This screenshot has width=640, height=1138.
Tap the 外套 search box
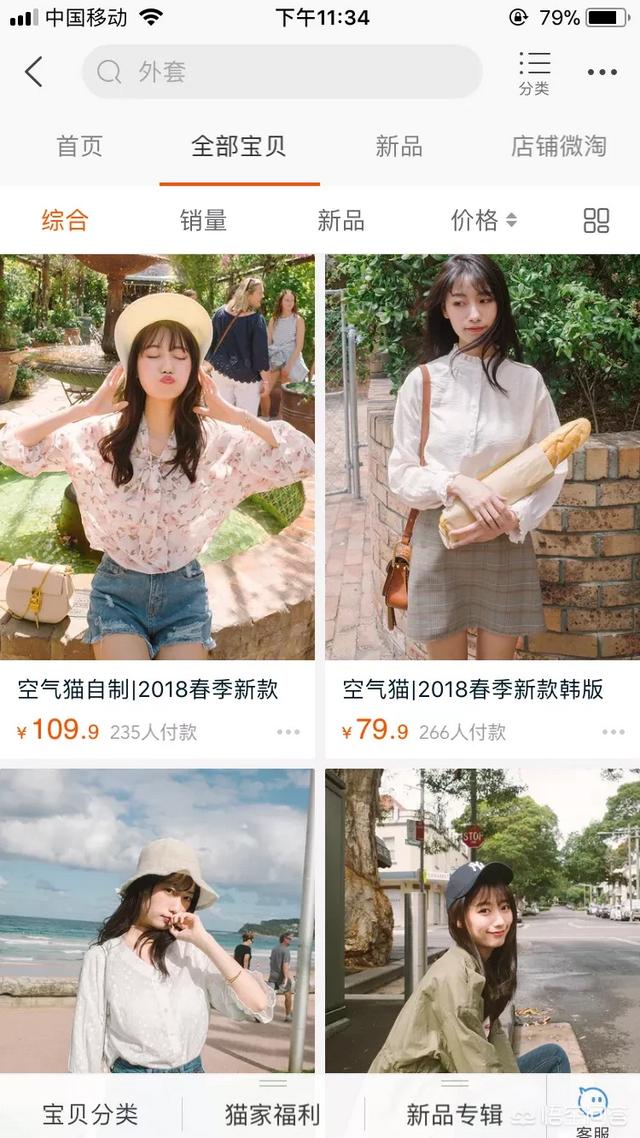(x=282, y=72)
